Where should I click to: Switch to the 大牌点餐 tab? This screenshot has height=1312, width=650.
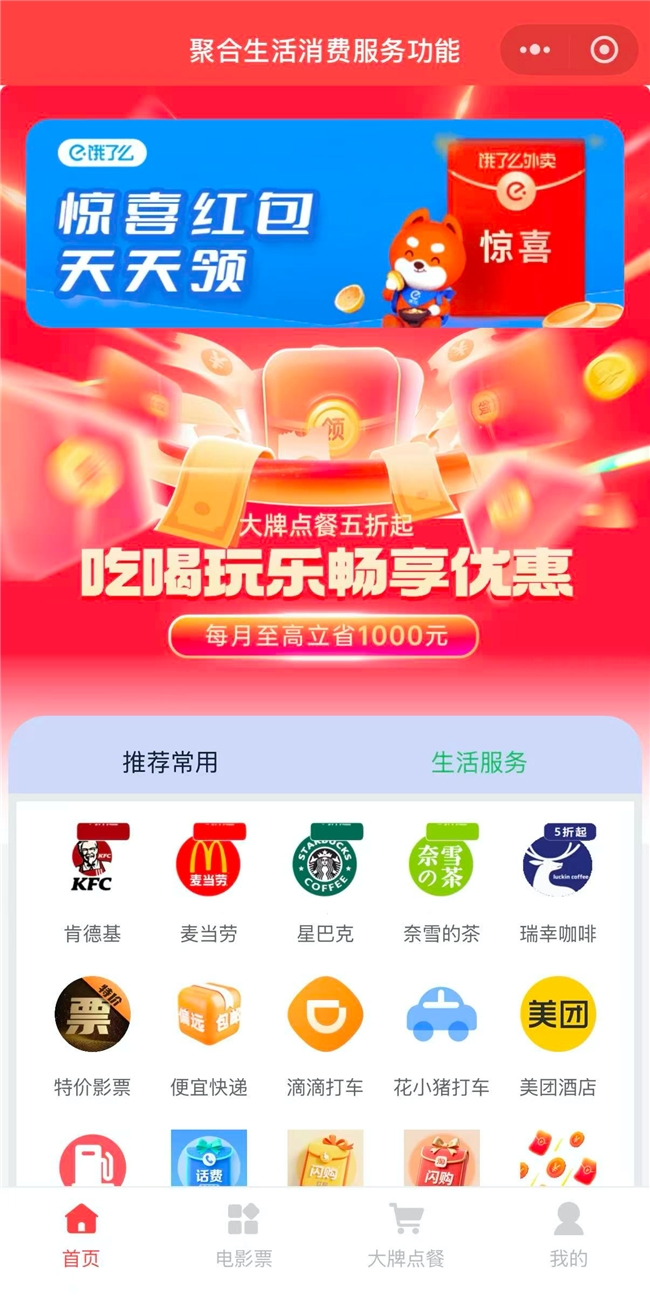point(405,1236)
